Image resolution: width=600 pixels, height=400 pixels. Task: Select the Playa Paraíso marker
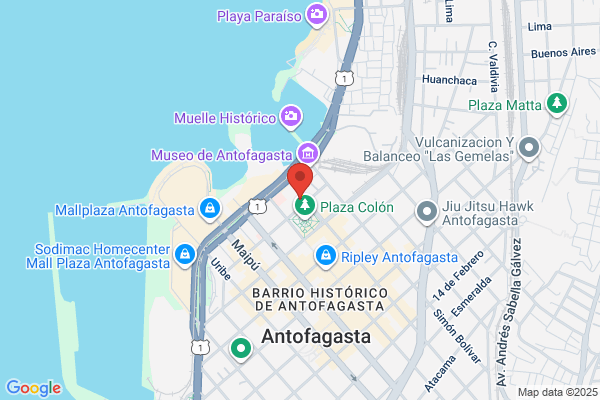click(x=317, y=15)
